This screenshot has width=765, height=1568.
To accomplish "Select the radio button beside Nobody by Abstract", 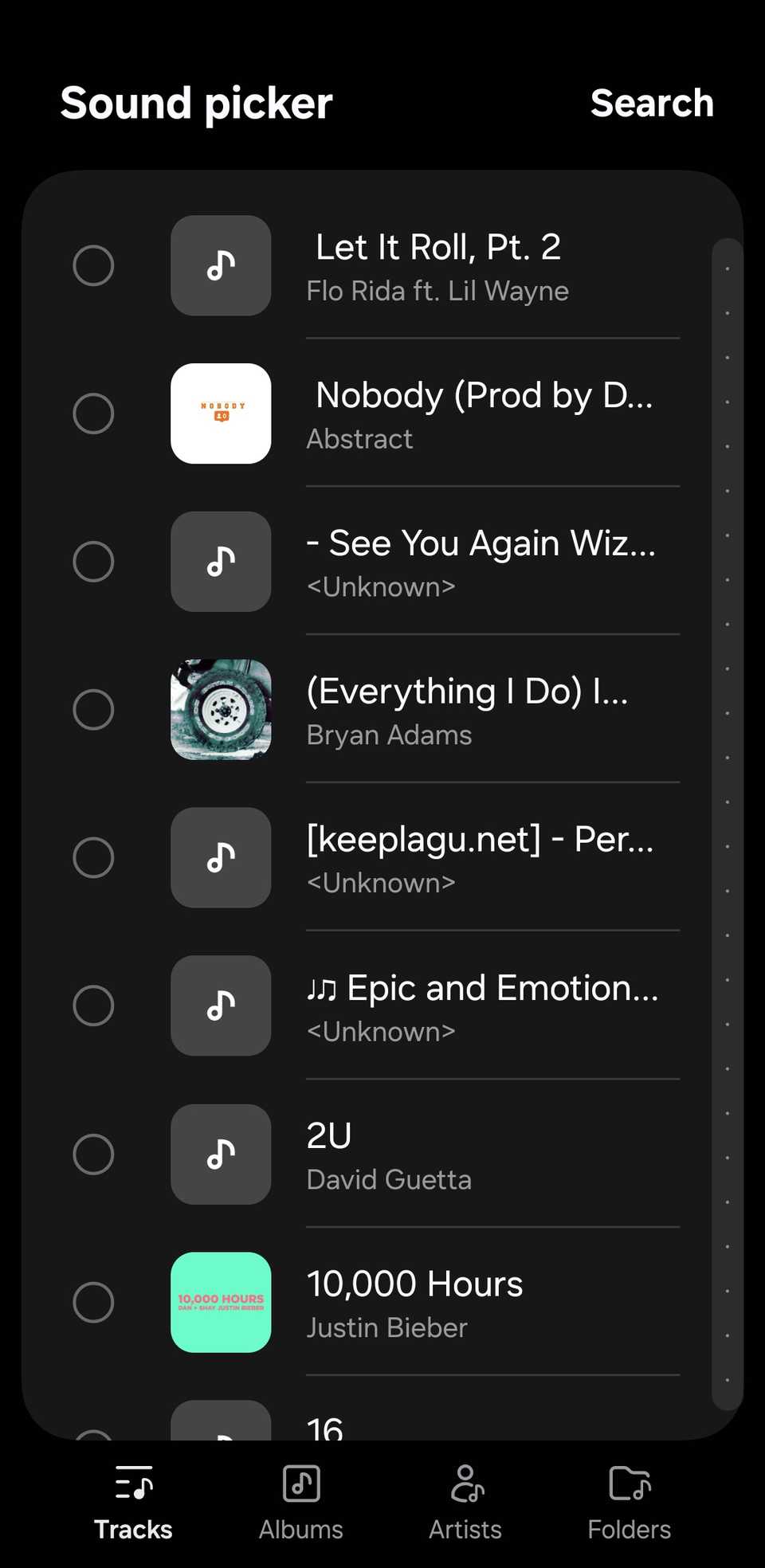I will click(x=93, y=414).
